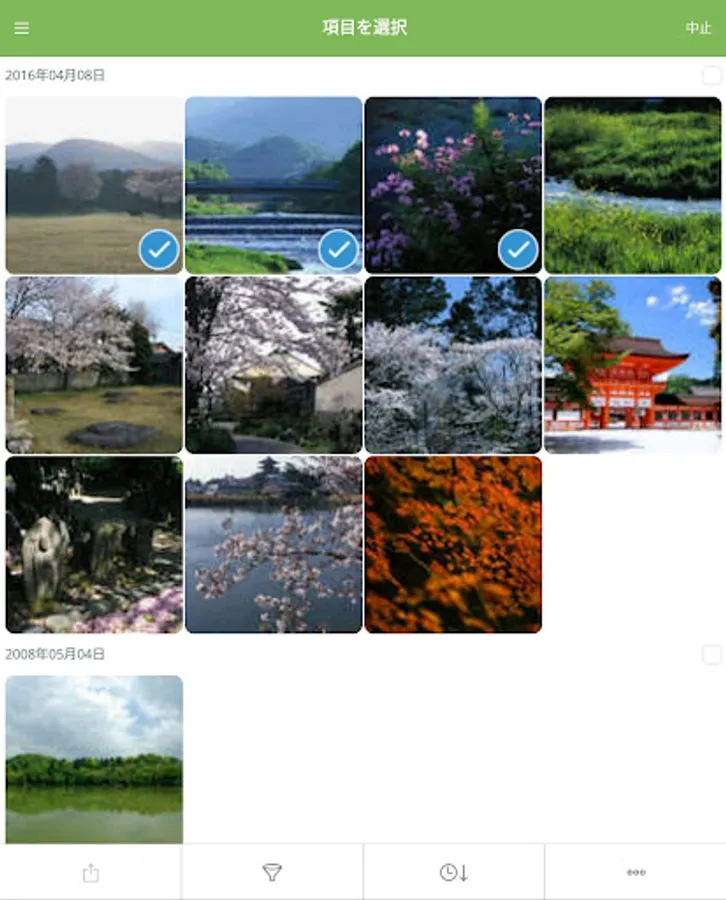Select the green grass stream photo

(x=633, y=185)
